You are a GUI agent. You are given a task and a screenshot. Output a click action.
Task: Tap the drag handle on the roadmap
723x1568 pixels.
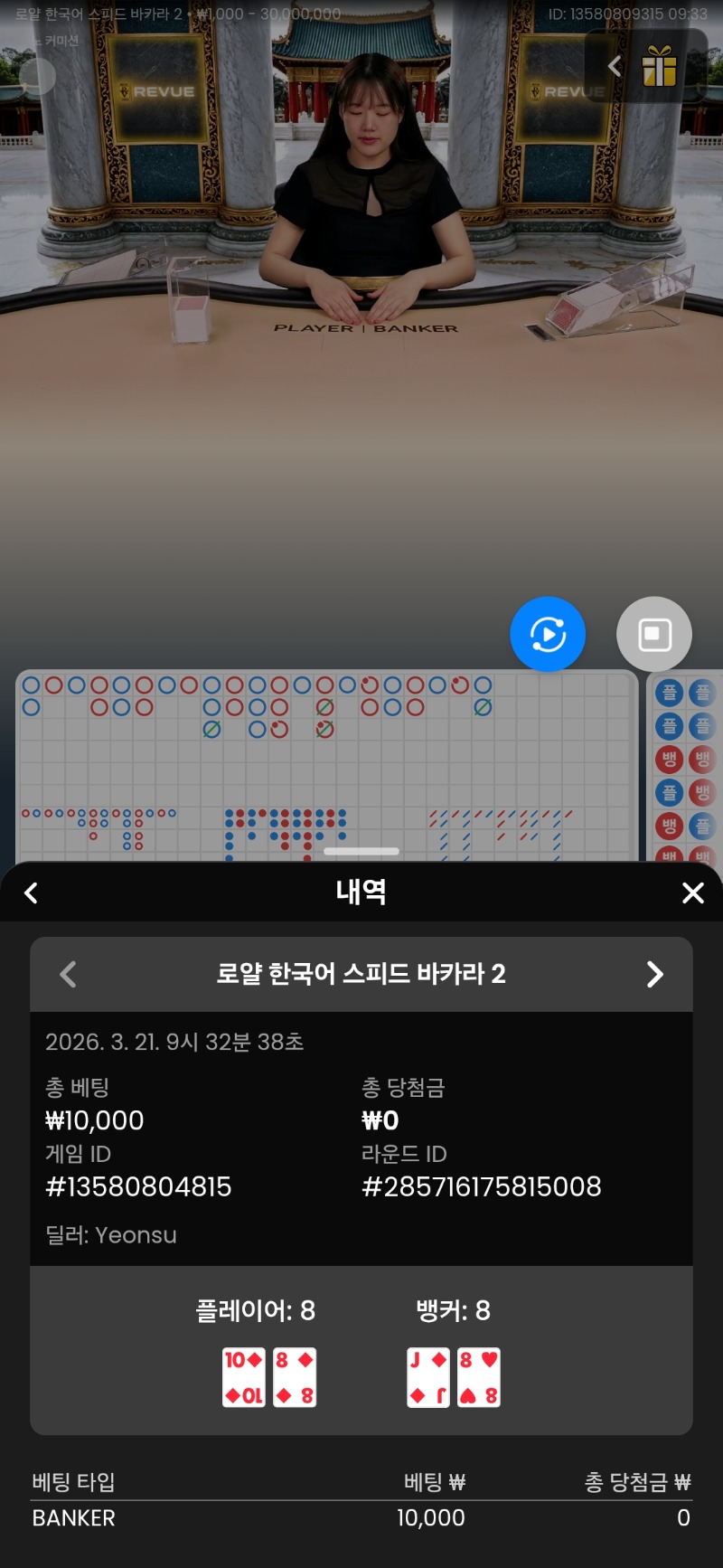[x=361, y=851]
